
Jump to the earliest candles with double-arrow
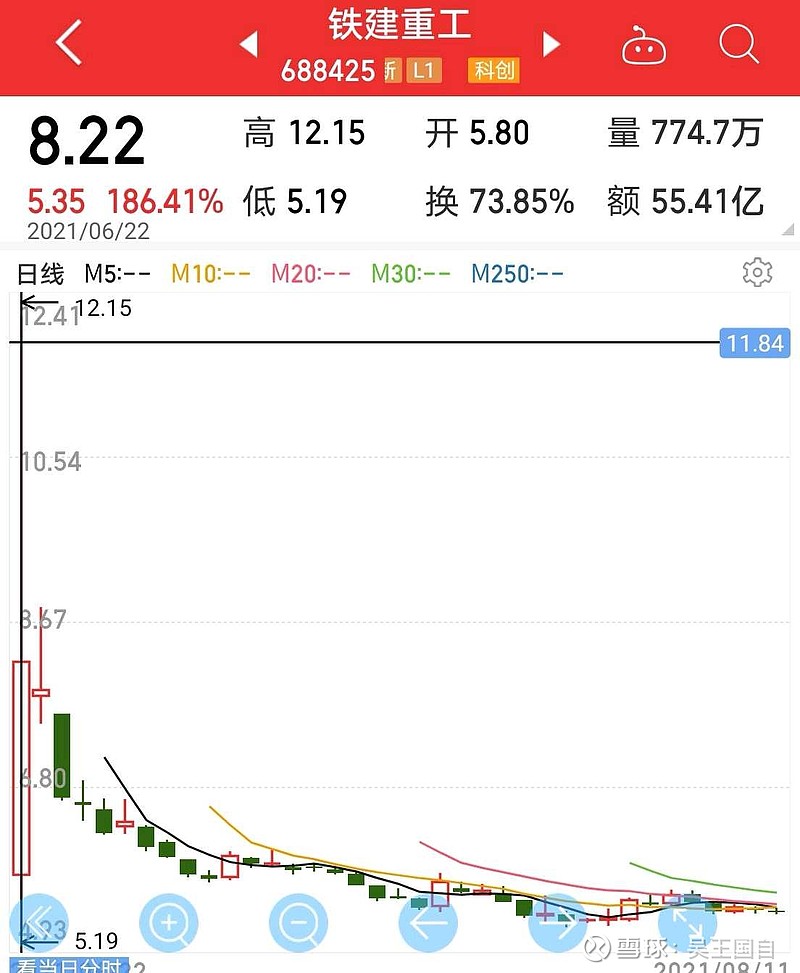[x=38, y=922]
